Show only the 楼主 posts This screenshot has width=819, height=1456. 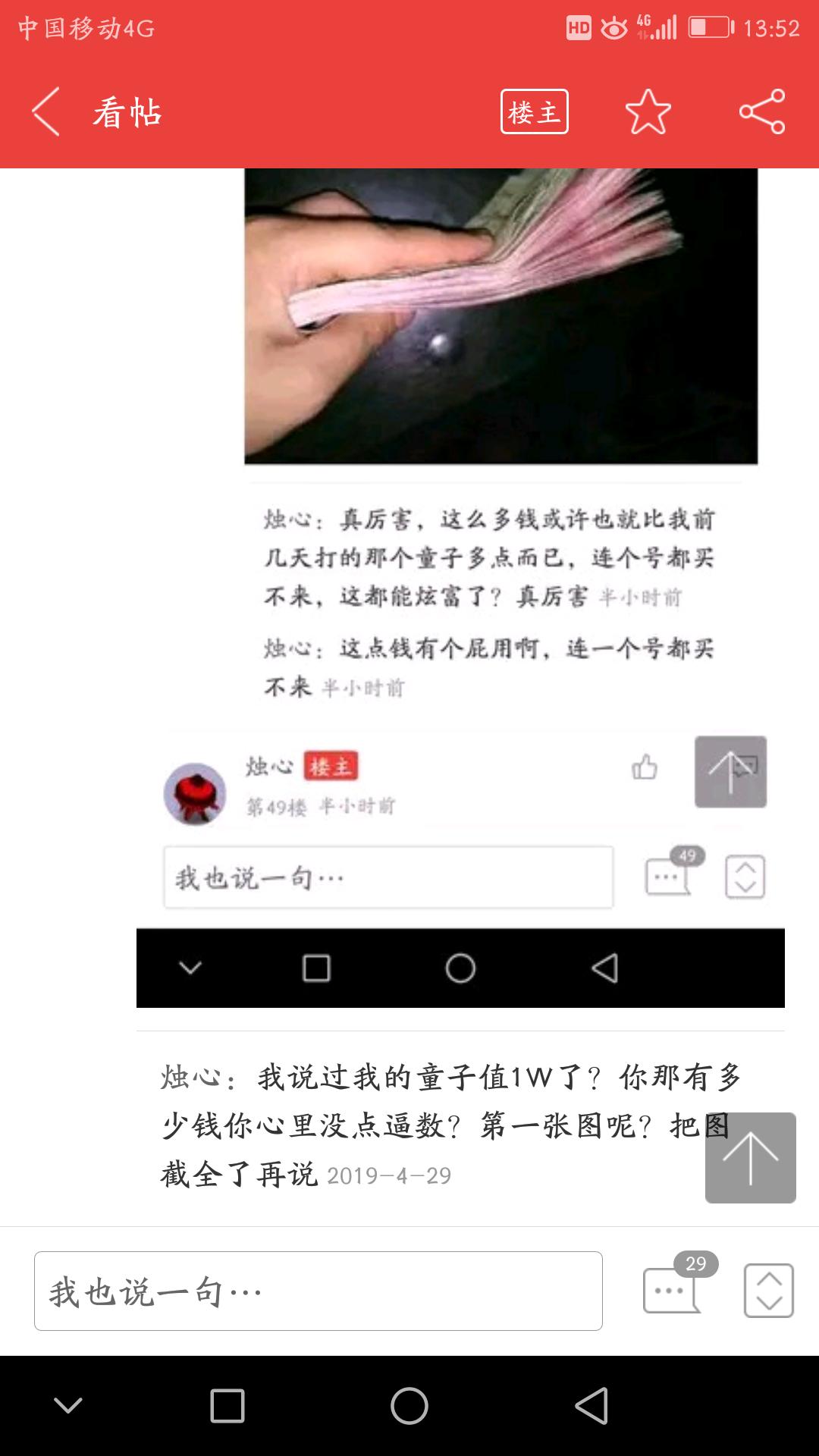(x=534, y=112)
